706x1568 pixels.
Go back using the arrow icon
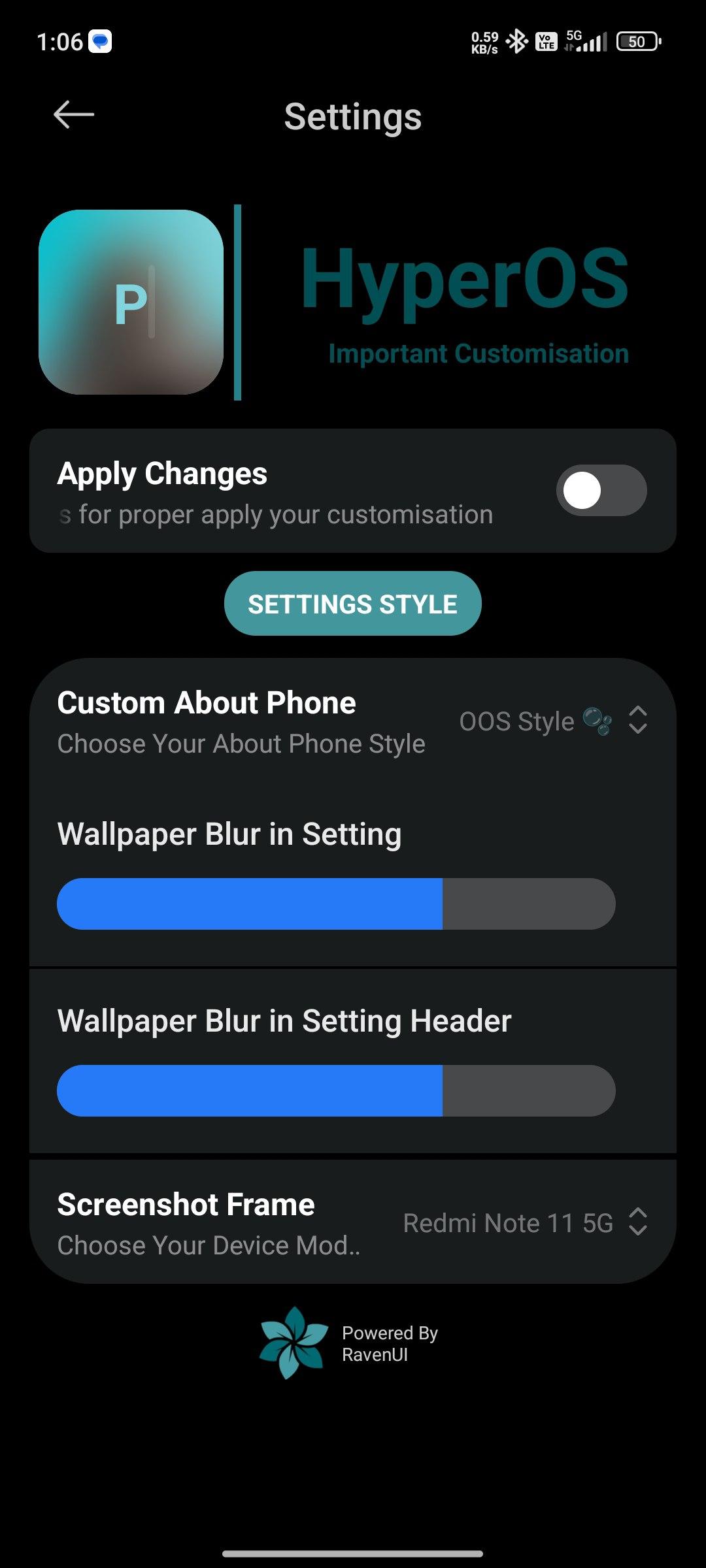pos(74,115)
